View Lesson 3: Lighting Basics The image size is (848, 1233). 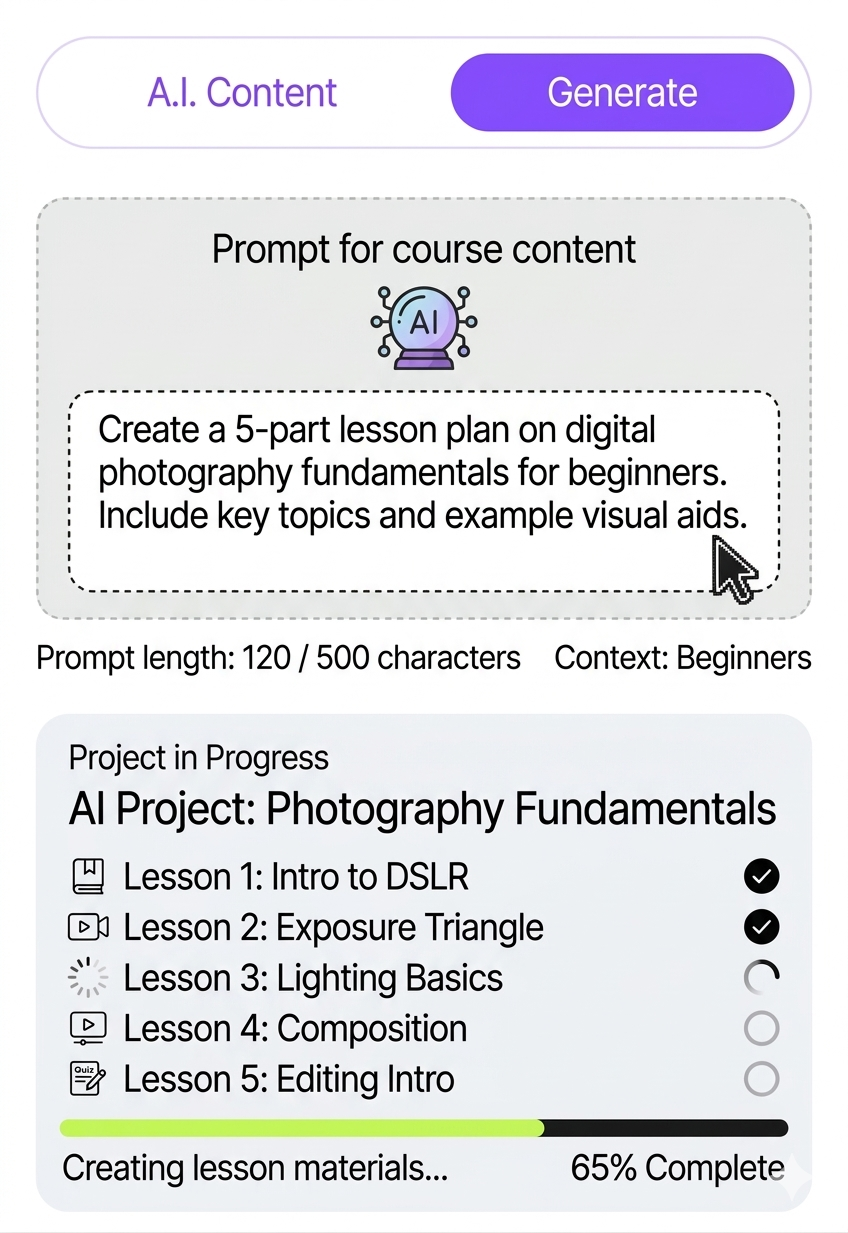pyautogui.click(x=313, y=978)
